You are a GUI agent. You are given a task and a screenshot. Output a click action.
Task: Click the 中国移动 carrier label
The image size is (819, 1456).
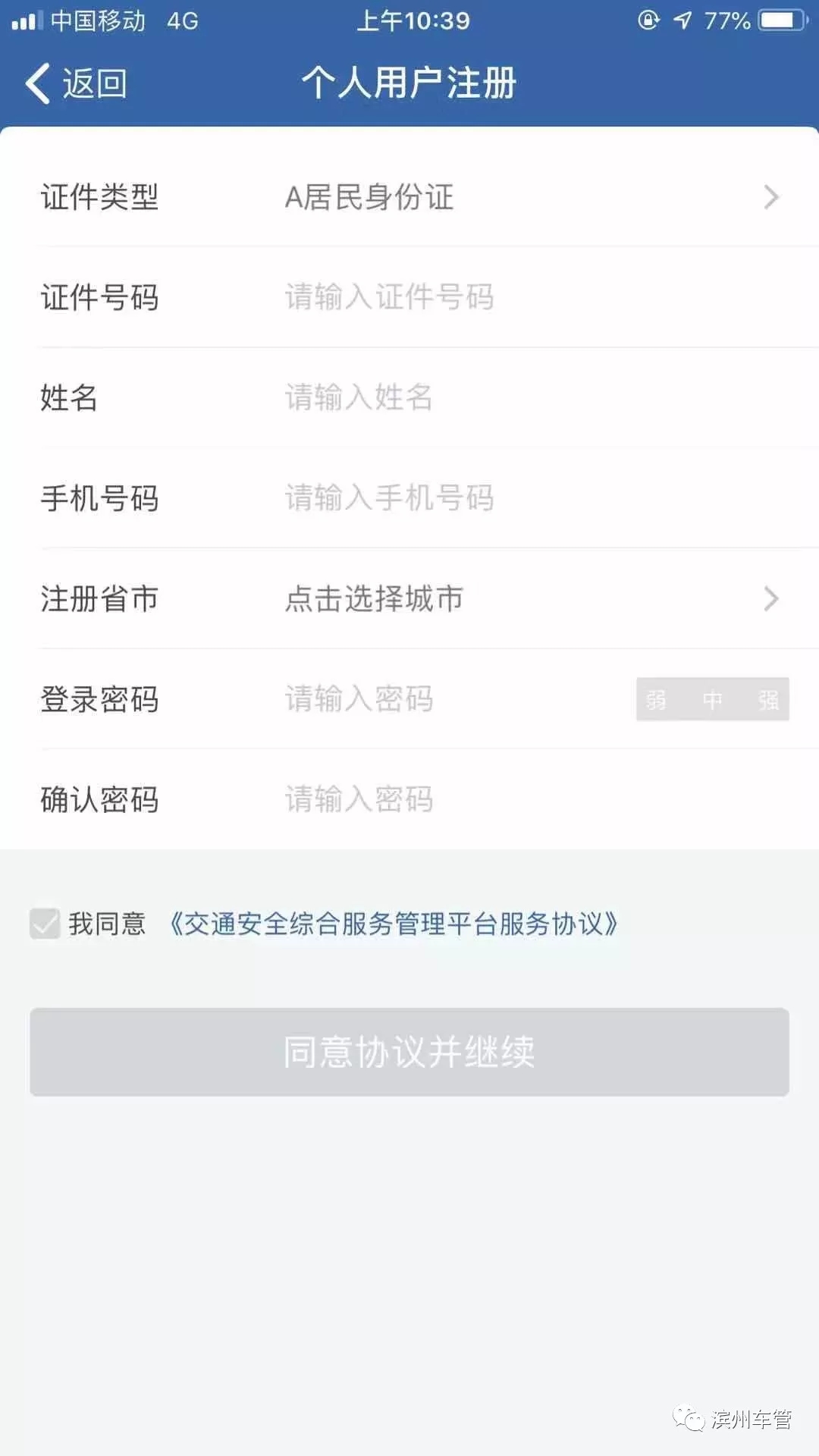tap(95, 21)
